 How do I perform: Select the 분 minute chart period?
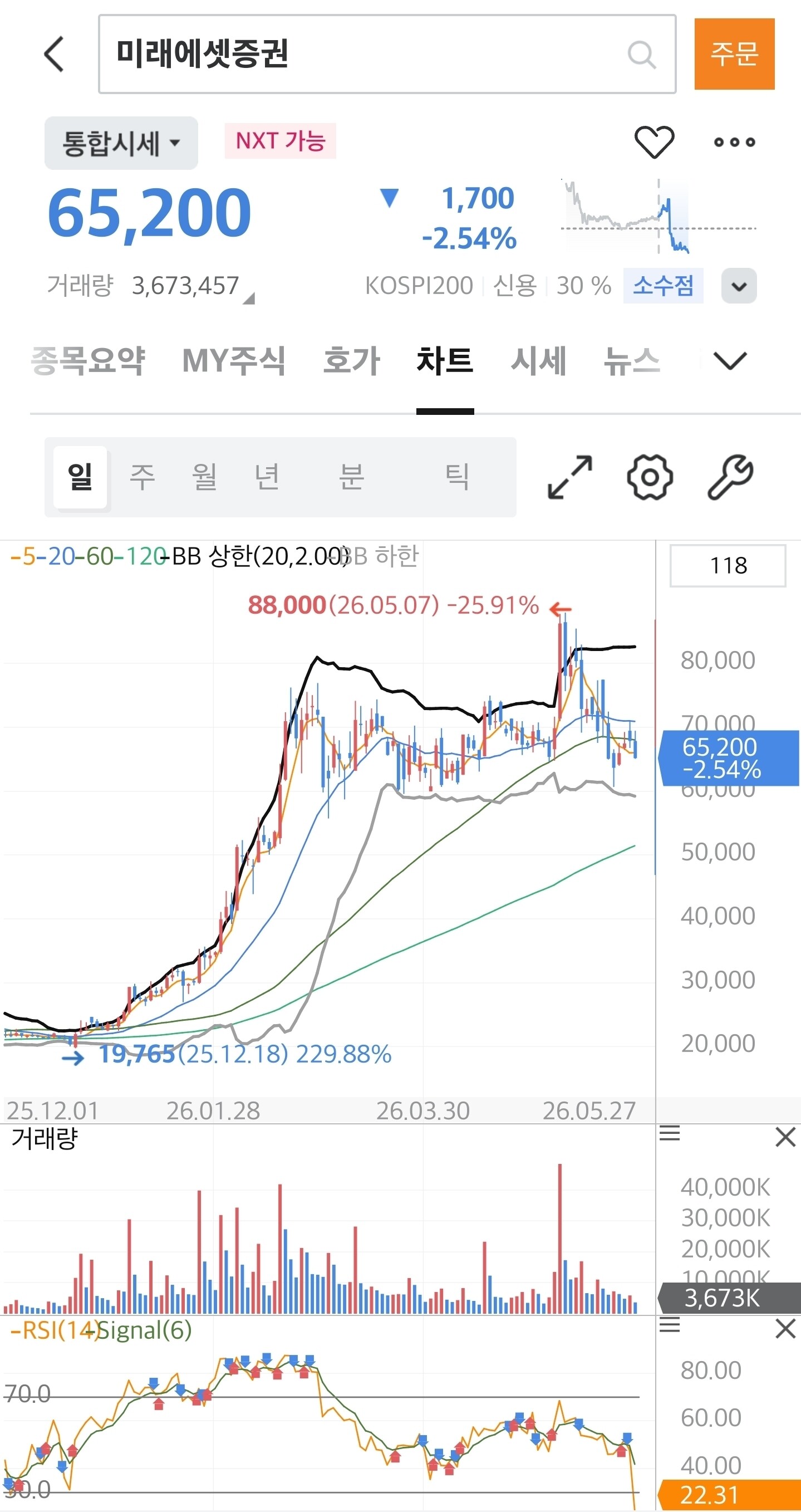(x=351, y=477)
